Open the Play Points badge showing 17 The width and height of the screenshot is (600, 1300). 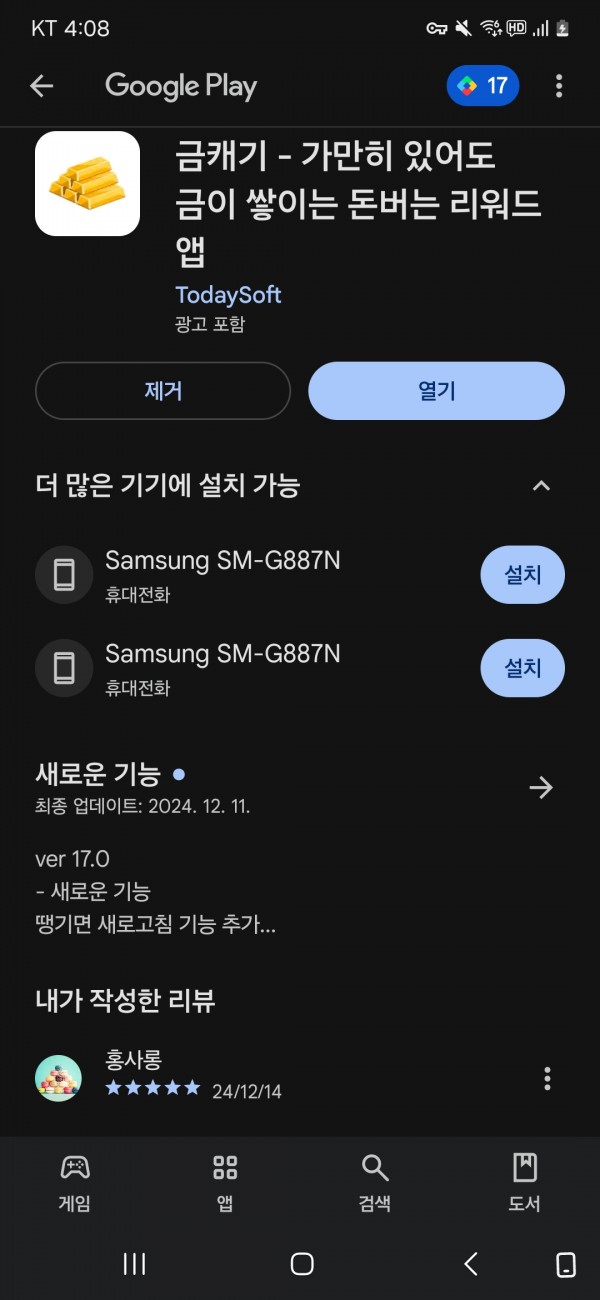[483, 86]
